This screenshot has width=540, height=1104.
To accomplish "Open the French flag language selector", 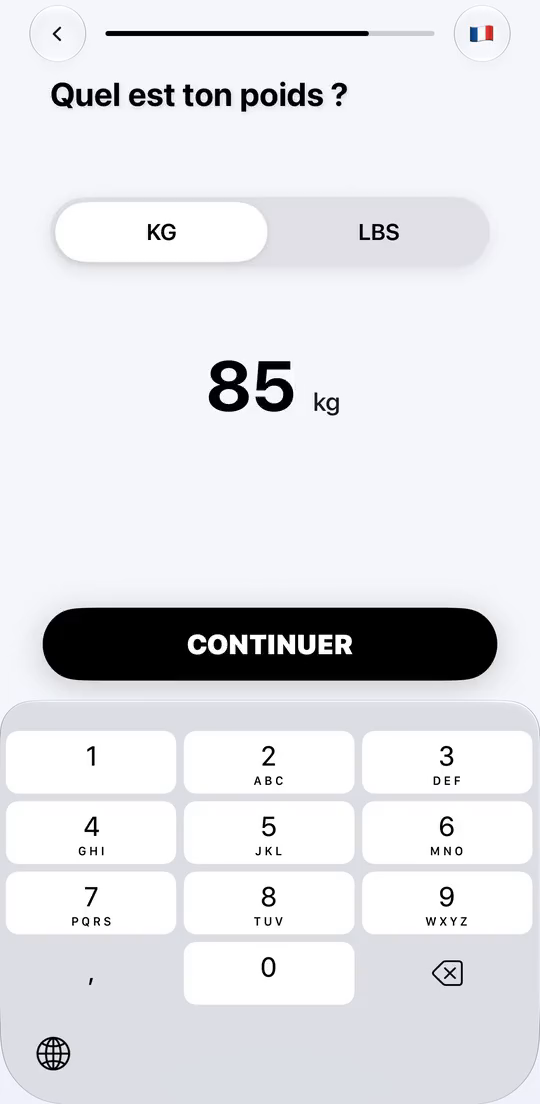I will coord(482,34).
